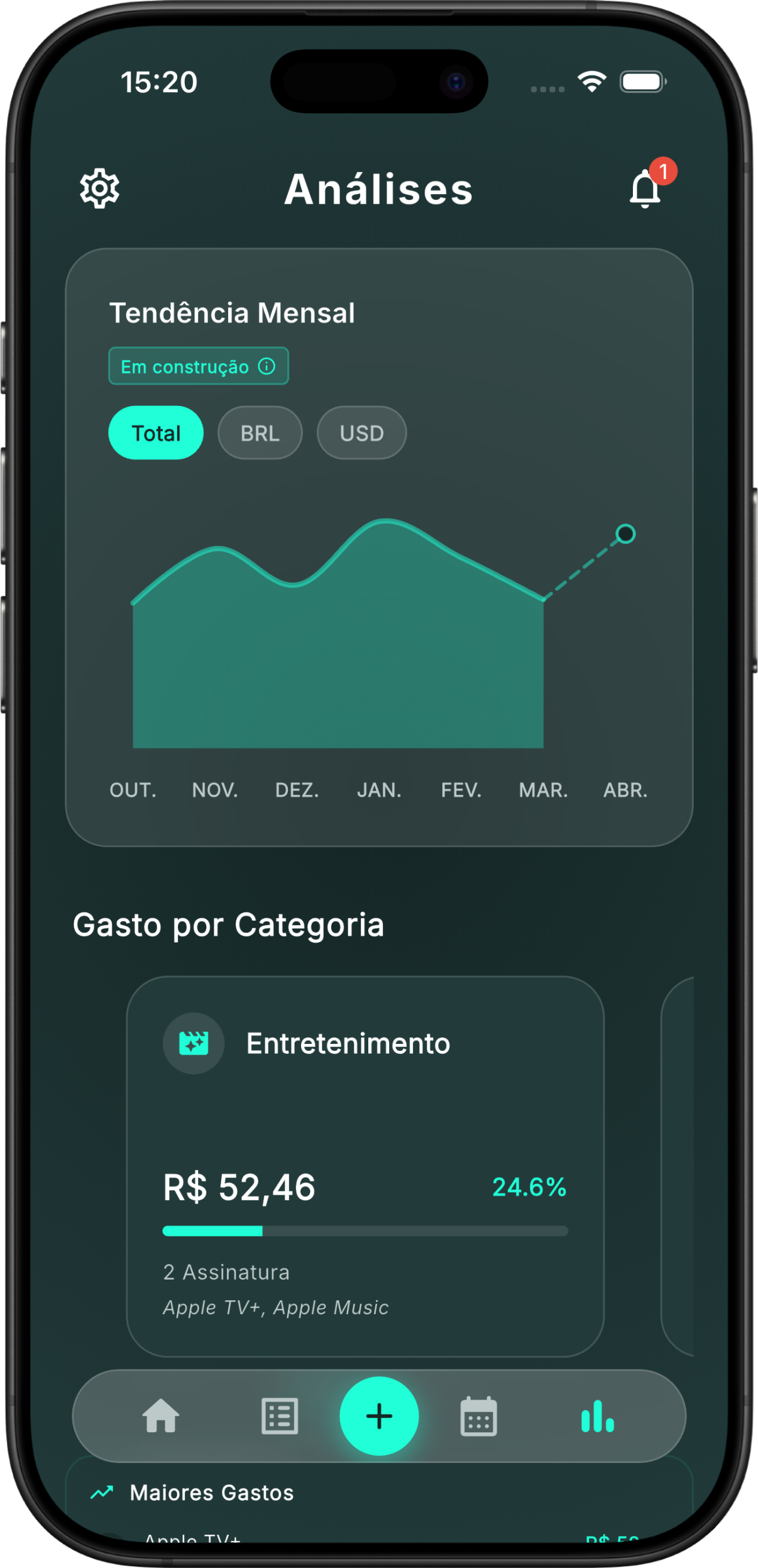The width and height of the screenshot is (758, 1568).
Task: Tap the Entretenimento progress bar
Action: pyautogui.click(x=365, y=1231)
